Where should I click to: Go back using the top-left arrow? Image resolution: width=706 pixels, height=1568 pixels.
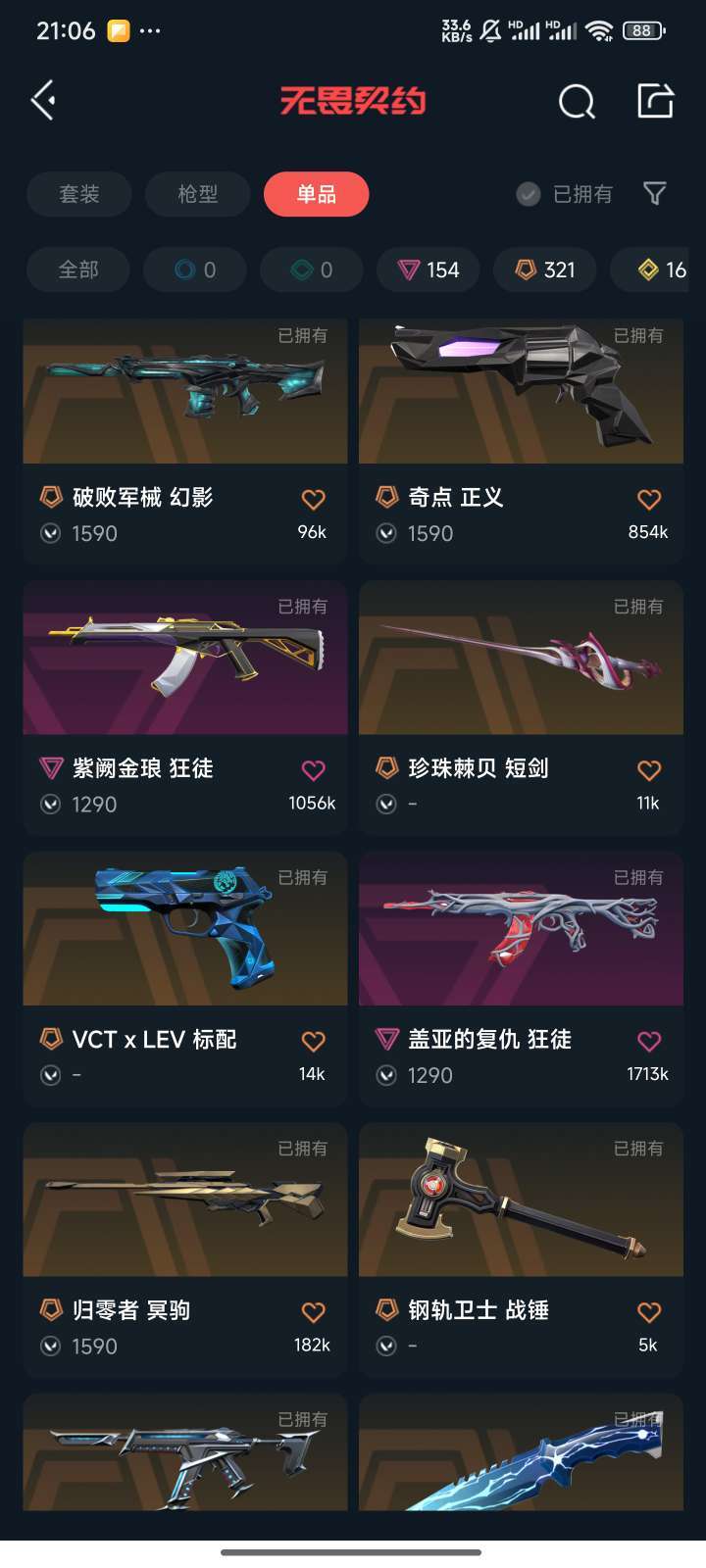coord(43,100)
